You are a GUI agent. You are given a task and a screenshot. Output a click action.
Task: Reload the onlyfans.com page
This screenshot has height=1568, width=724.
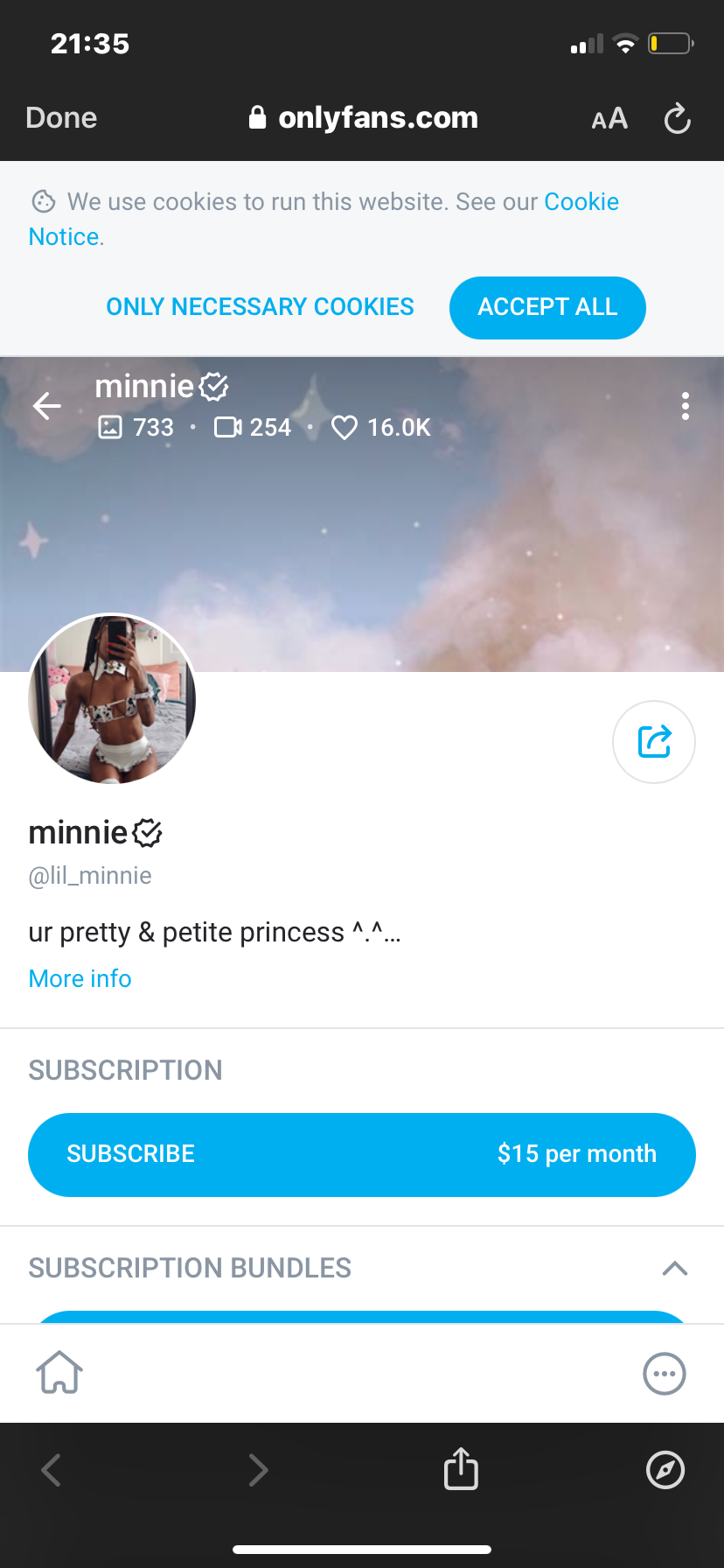[x=678, y=118]
